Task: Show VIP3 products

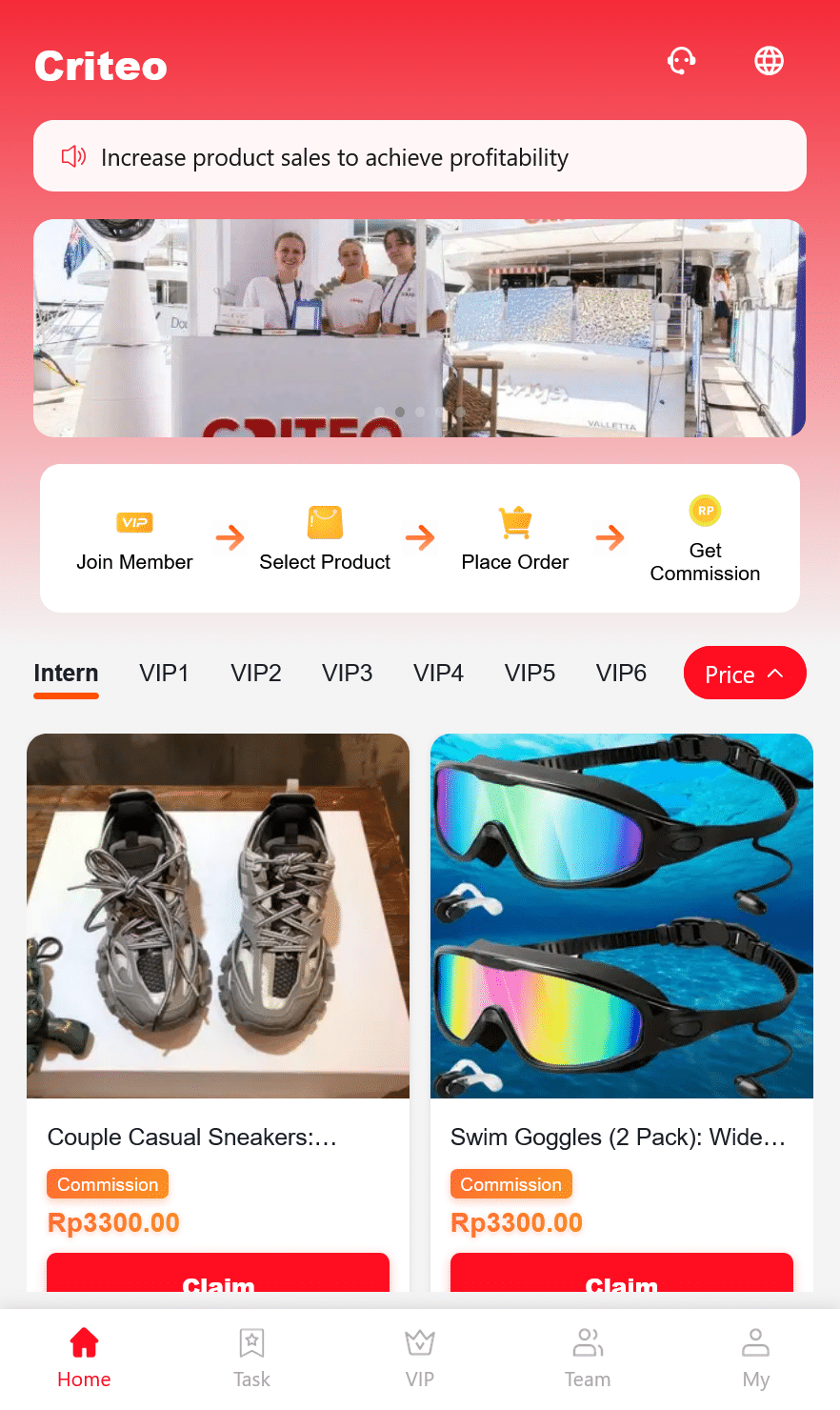Action: click(x=347, y=674)
